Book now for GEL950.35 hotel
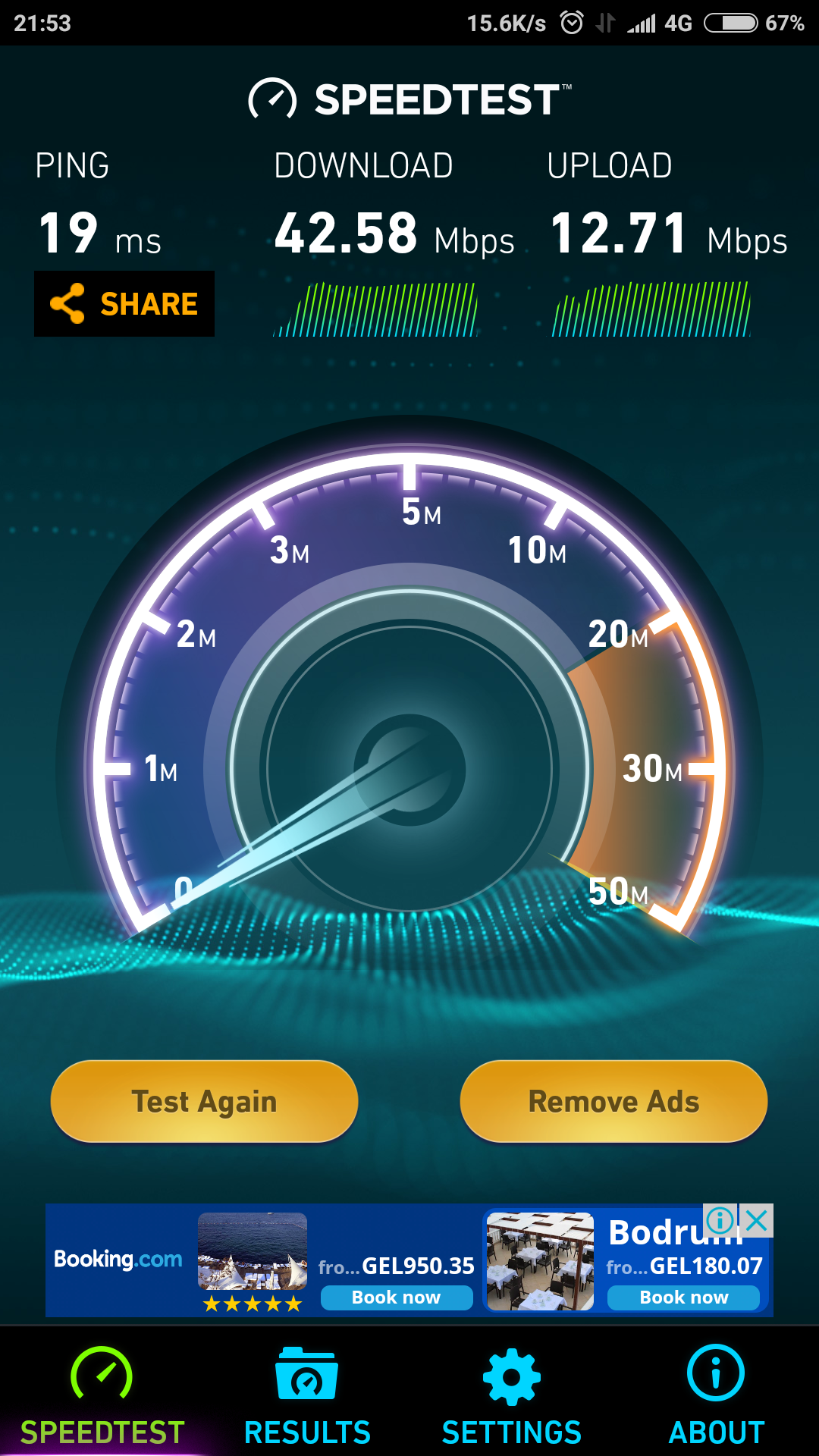 pyautogui.click(x=396, y=1298)
